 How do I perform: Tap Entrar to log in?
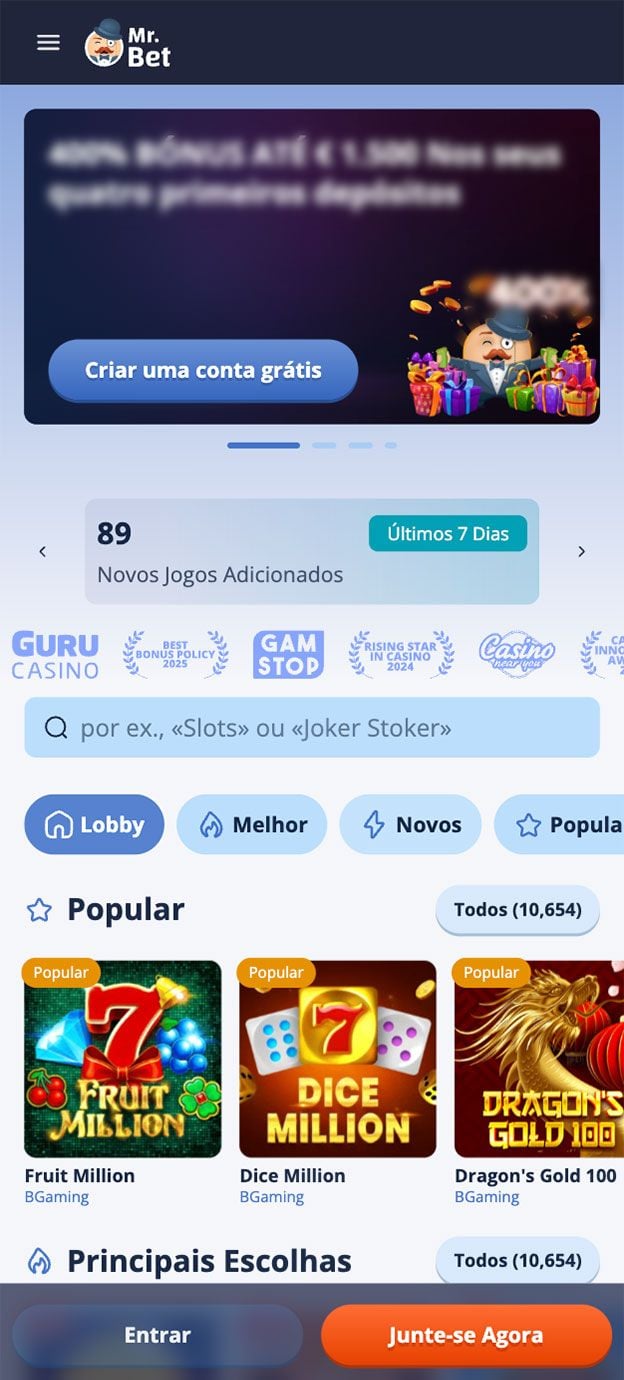click(157, 1335)
